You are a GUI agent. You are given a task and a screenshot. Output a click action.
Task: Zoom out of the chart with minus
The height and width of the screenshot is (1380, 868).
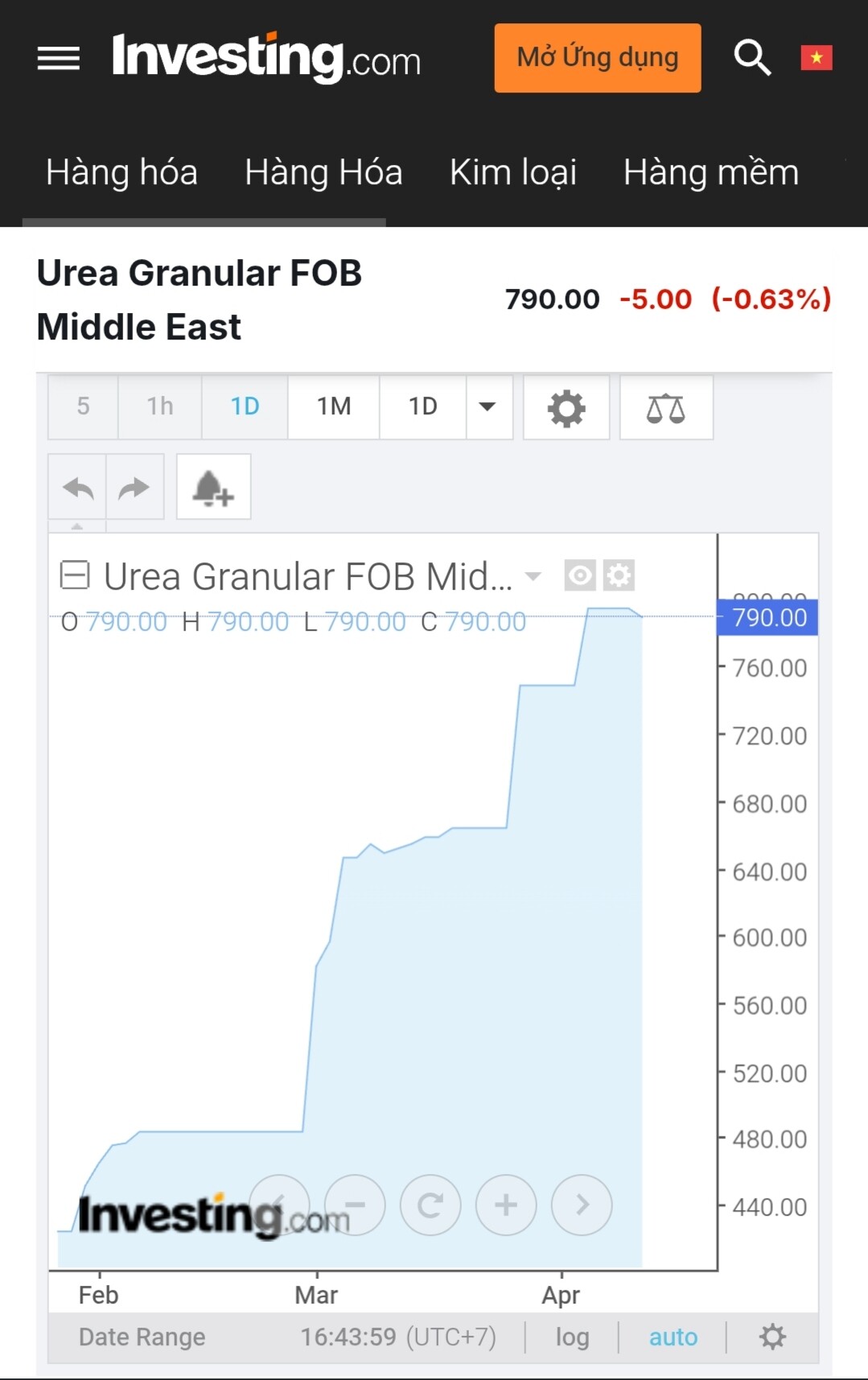(x=355, y=1205)
